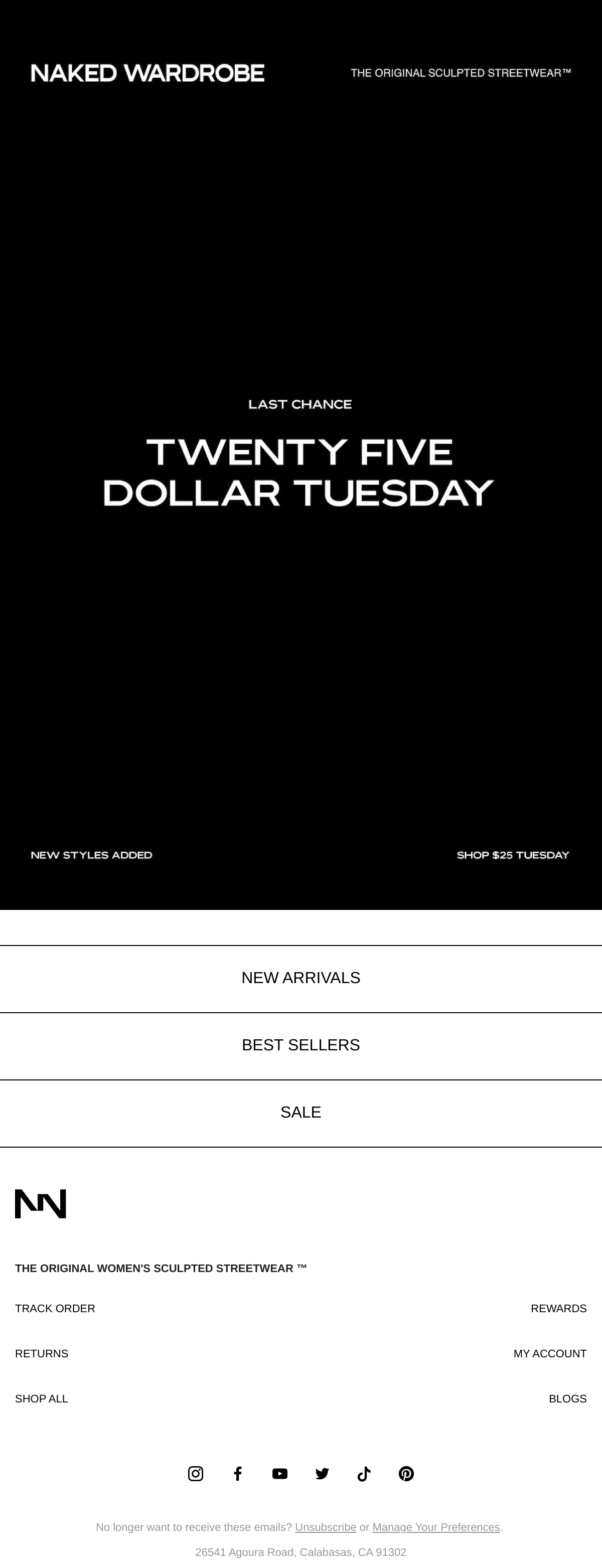This screenshot has width=602, height=1568.
Task: Open the Twitter icon
Action: pos(322,1473)
